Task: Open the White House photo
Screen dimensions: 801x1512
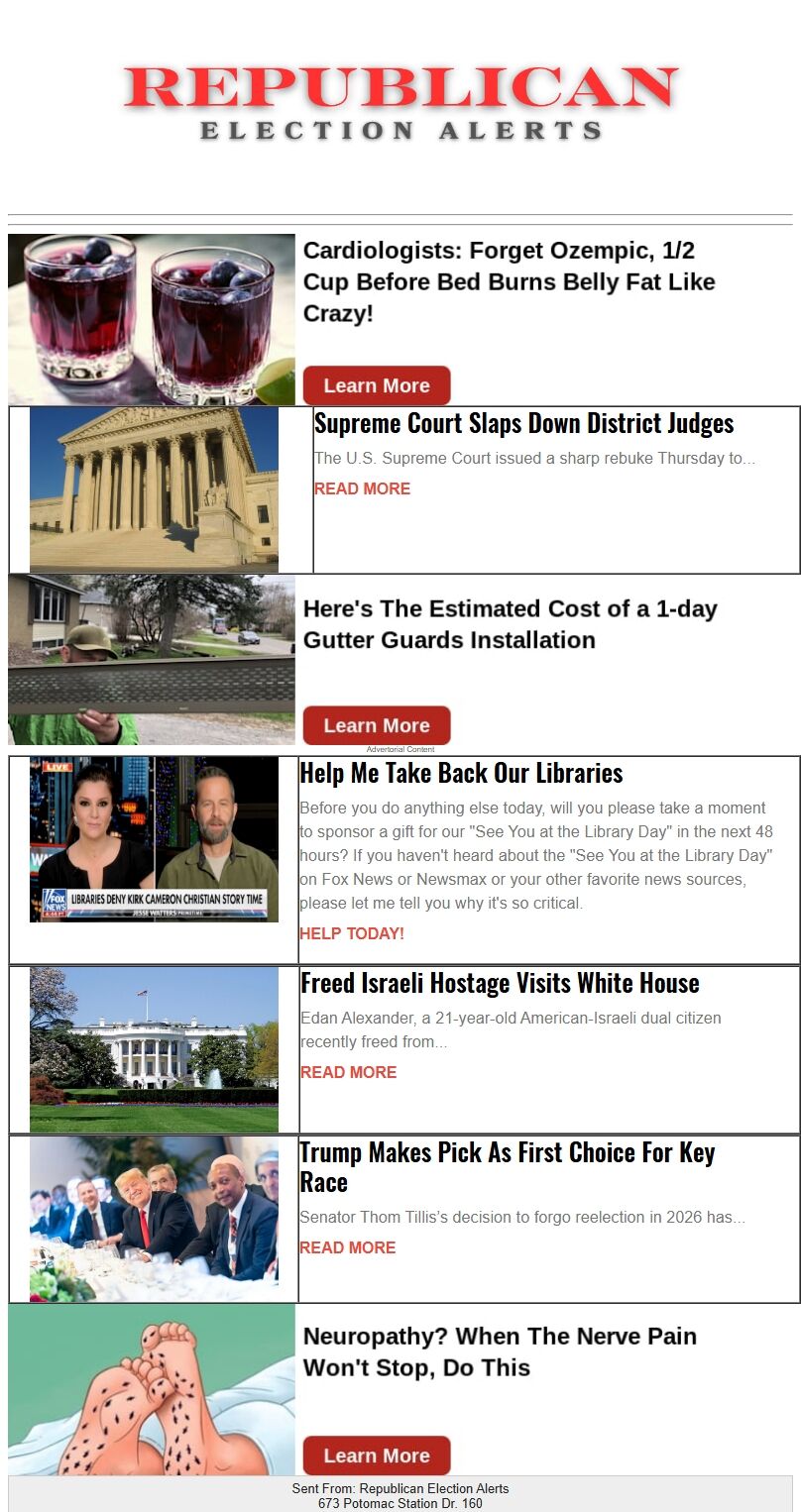Action: click(154, 1049)
